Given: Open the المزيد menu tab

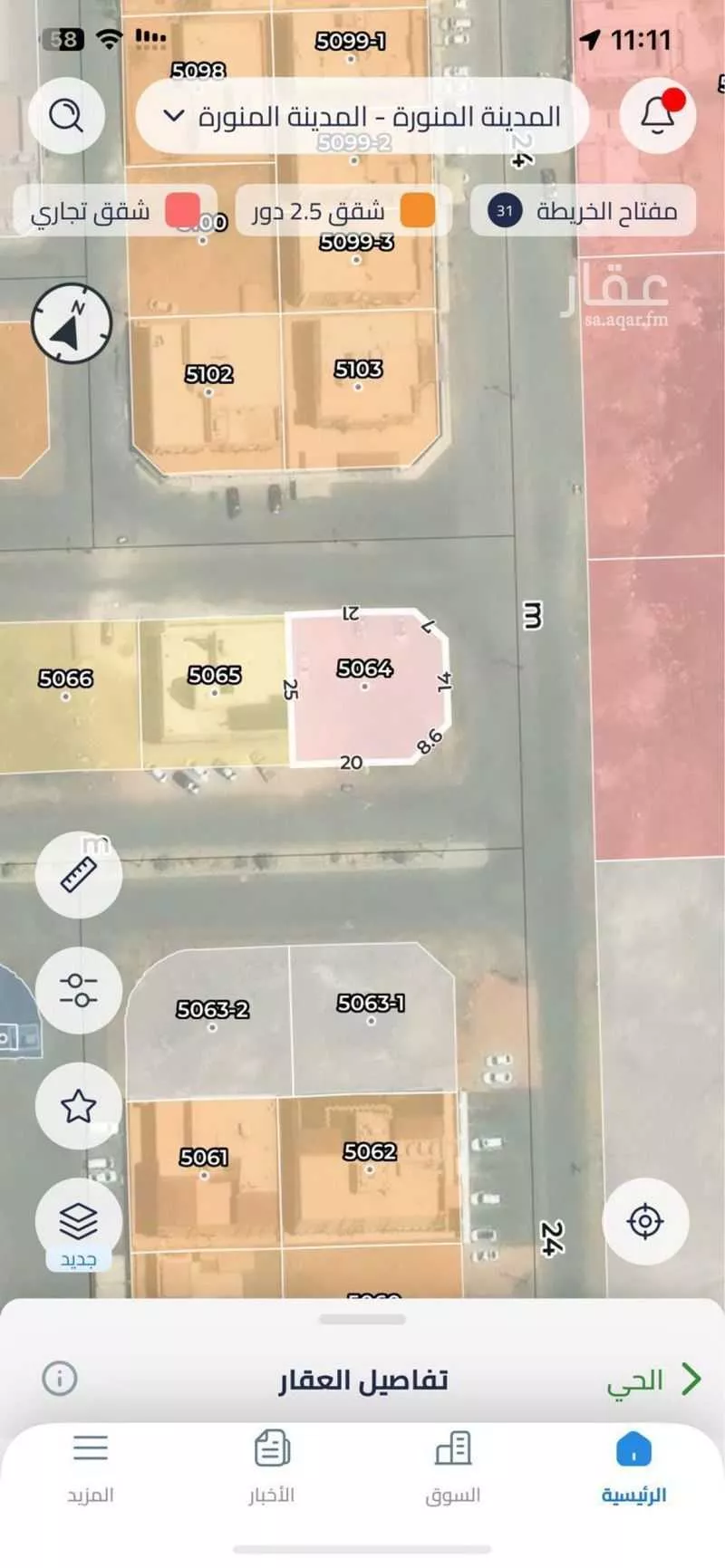Looking at the screenshot, I should click(91, 1466).
